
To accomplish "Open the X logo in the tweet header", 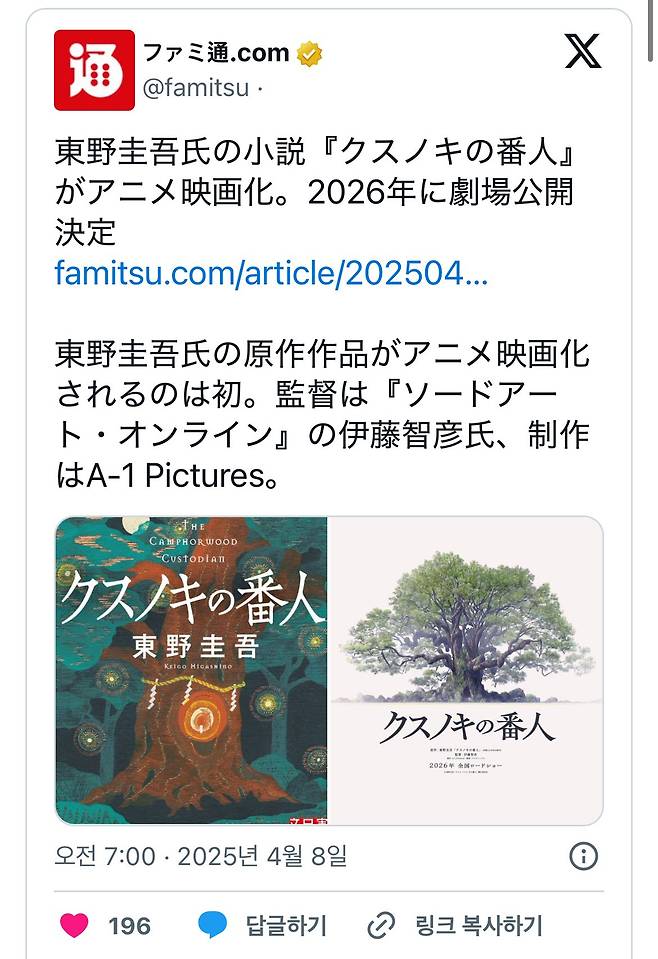I will click(x=583, y=51).
